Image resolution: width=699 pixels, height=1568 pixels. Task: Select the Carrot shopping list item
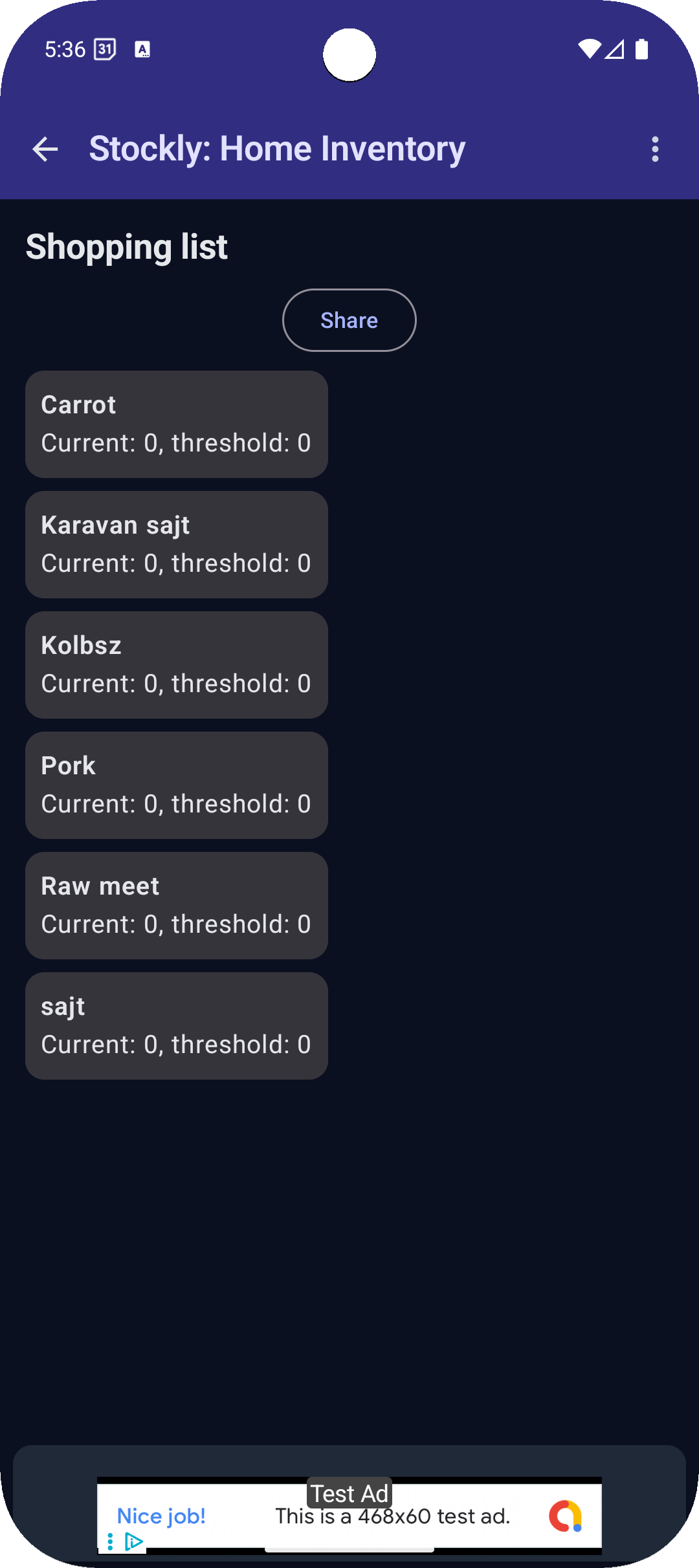(176, 424)
